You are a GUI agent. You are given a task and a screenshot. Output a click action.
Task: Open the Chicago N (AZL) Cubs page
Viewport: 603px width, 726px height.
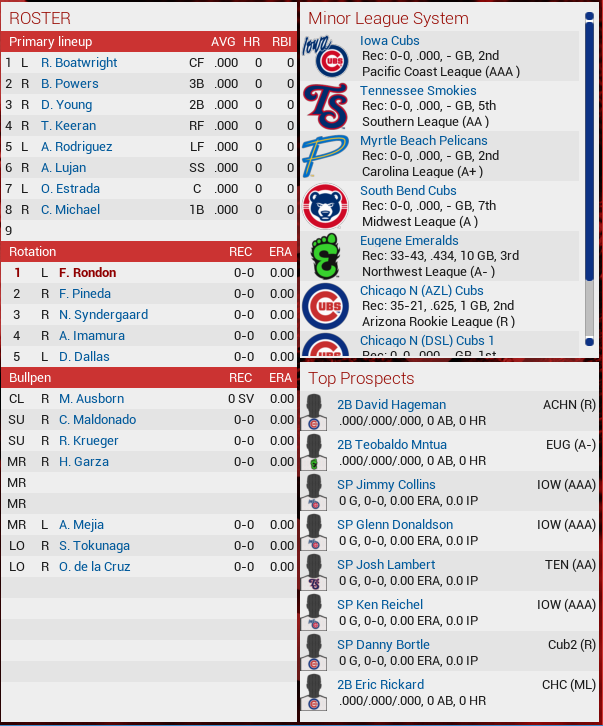tap(422, 291)
